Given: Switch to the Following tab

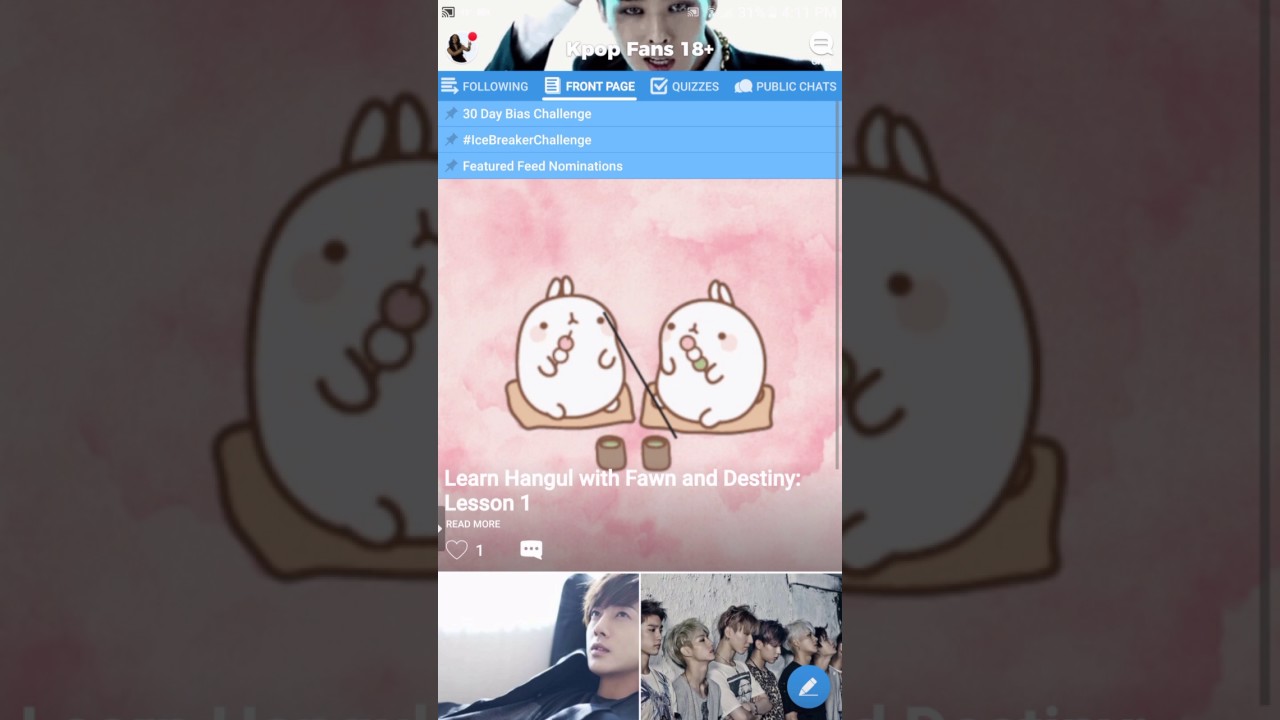Looking at the screenshot, I should tap(485, 87).
